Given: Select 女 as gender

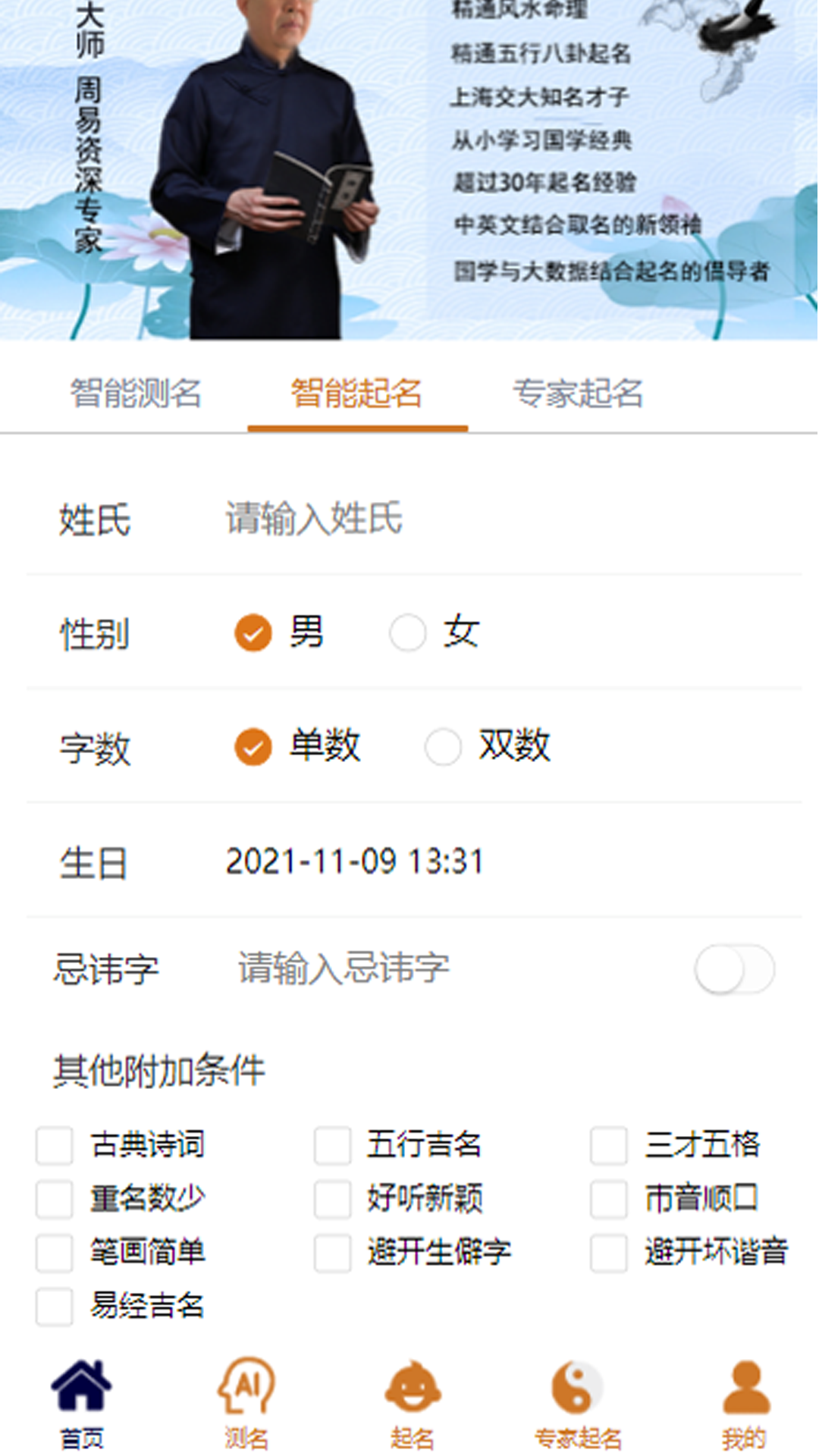Looking at the screenshot, I should point(408,633).
